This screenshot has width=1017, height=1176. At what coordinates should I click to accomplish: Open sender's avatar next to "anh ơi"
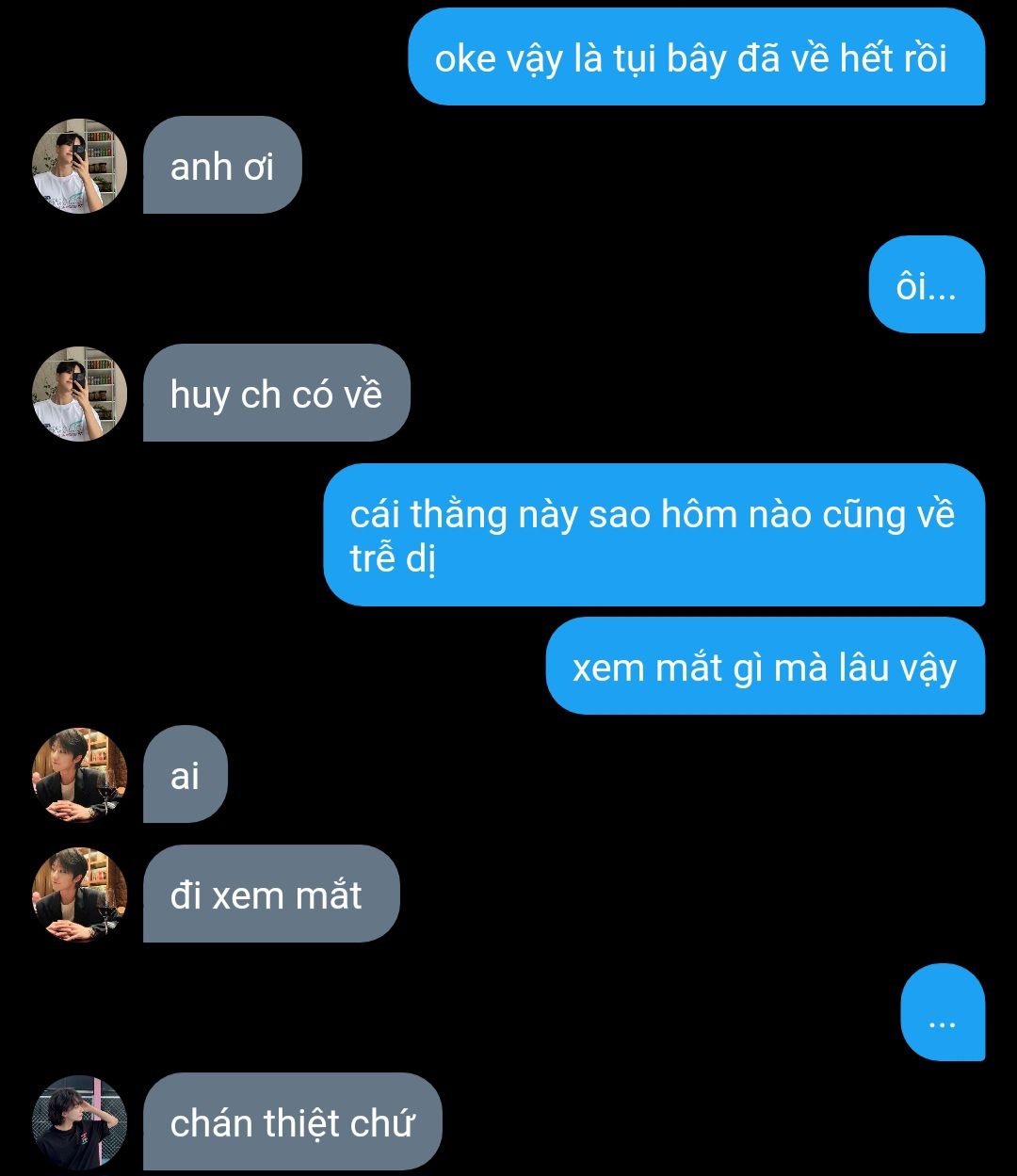[x=80, y=166]
